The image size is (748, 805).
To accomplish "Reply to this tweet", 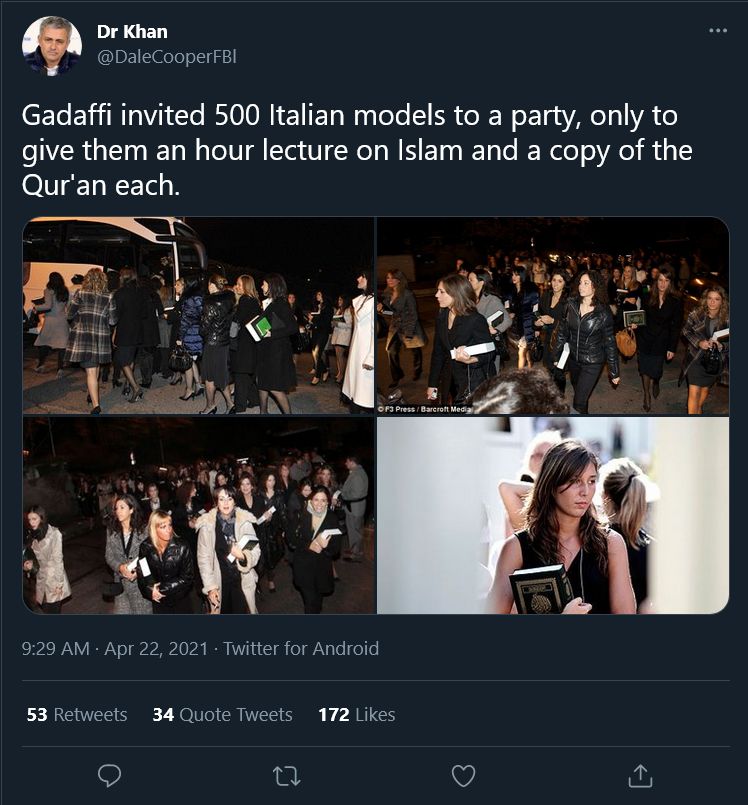I will [x=110, y=775].
